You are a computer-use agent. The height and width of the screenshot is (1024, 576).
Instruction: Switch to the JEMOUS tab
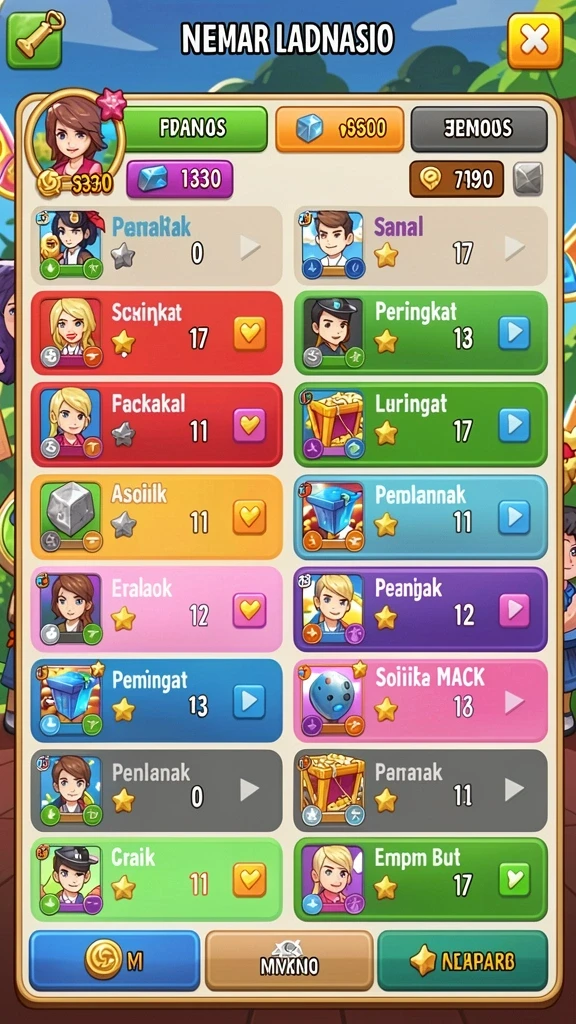(x=479, y=129)
